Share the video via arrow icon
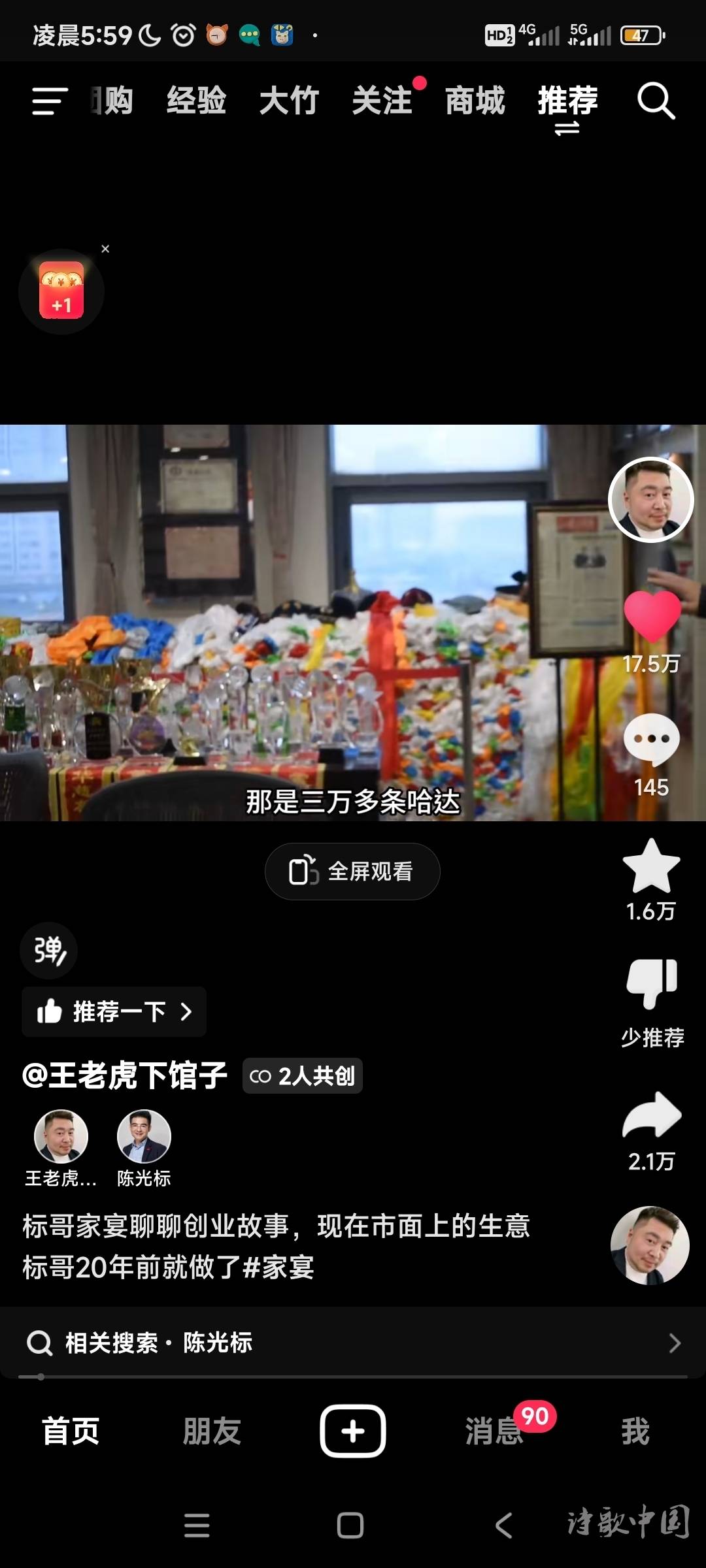 click(x=652, y=1115)
